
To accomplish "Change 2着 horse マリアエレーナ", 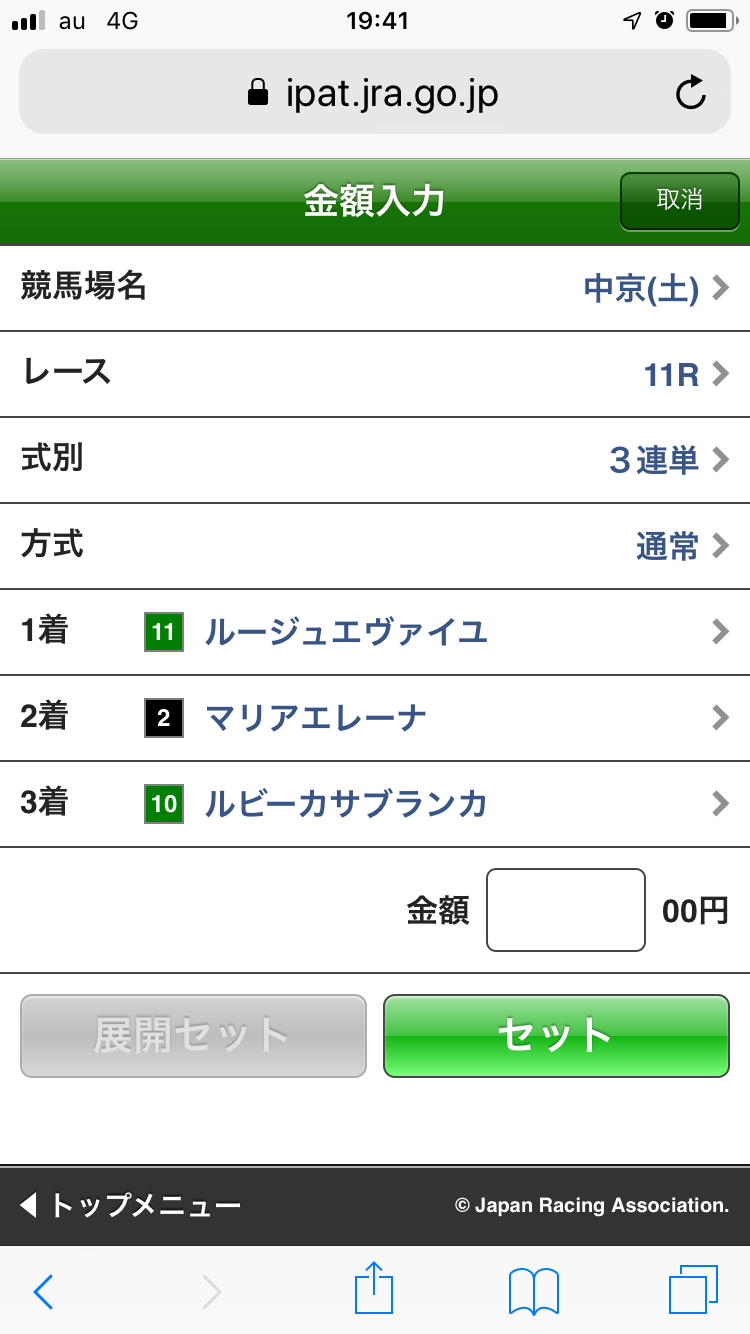I will [x=375, y=718].
